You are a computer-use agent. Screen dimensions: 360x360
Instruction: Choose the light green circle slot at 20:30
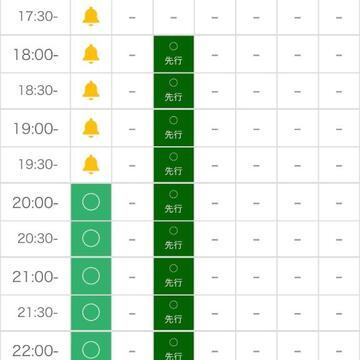[x=91, y=239]
